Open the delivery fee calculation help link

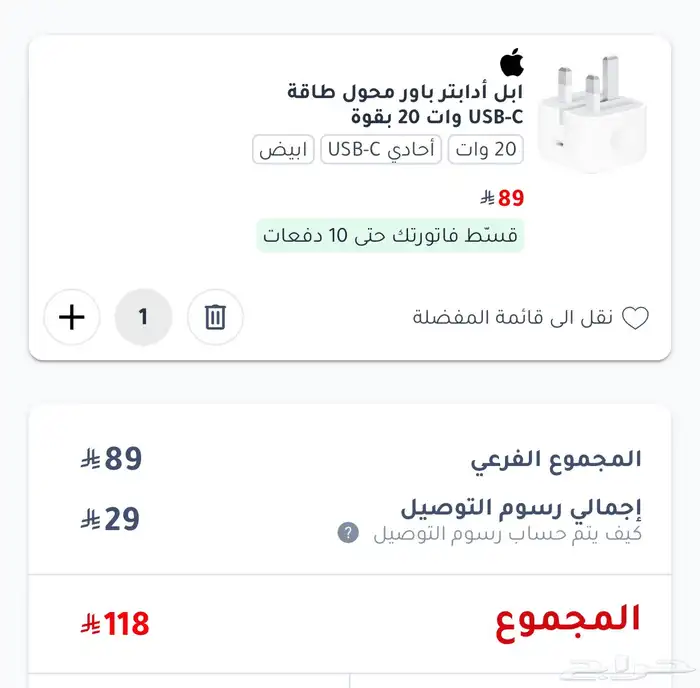pyautogui.click(x=490, y=533)
